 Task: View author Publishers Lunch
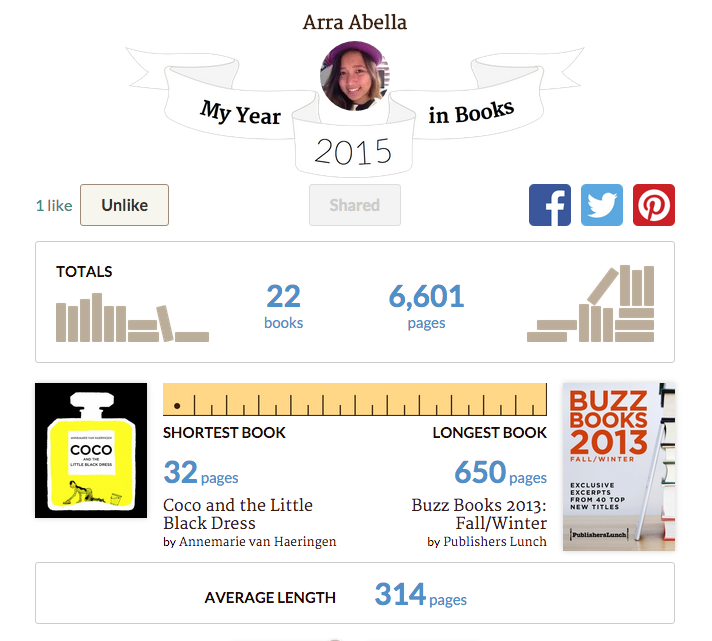(495, 542)
